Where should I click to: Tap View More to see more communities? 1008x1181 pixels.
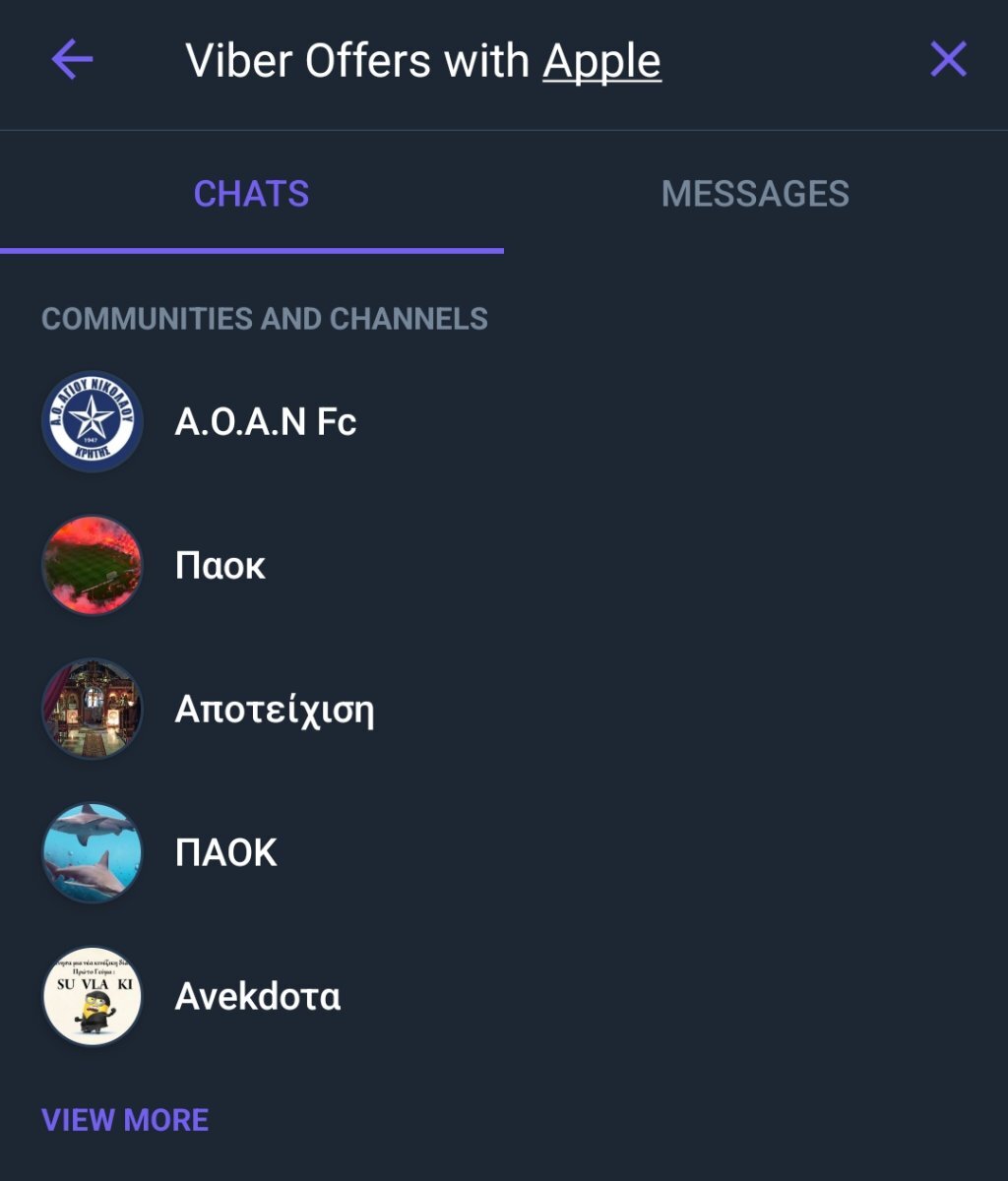tap(125, 1120)
